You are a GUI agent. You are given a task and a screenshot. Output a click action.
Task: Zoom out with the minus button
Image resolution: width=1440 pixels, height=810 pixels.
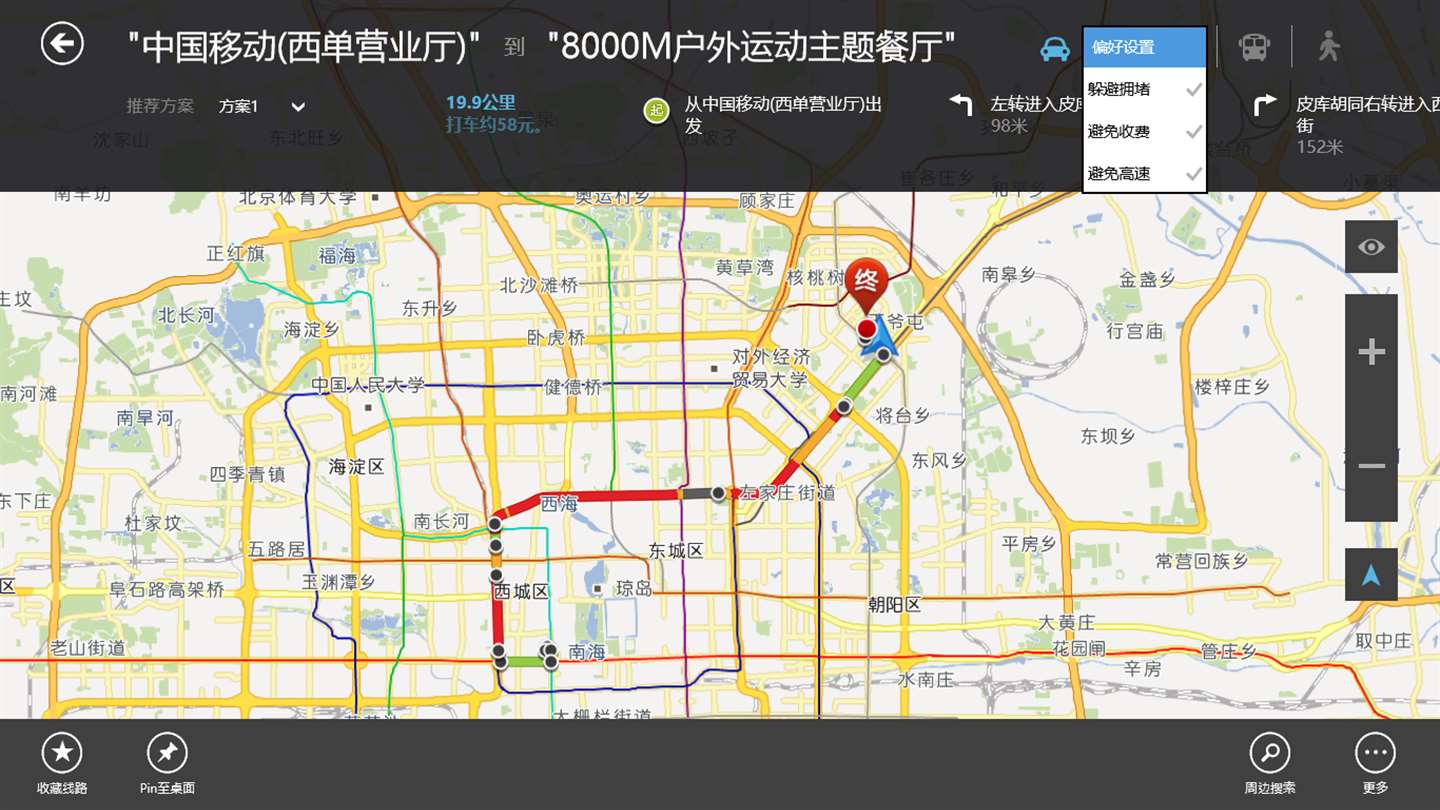[x=1371, y=466]
